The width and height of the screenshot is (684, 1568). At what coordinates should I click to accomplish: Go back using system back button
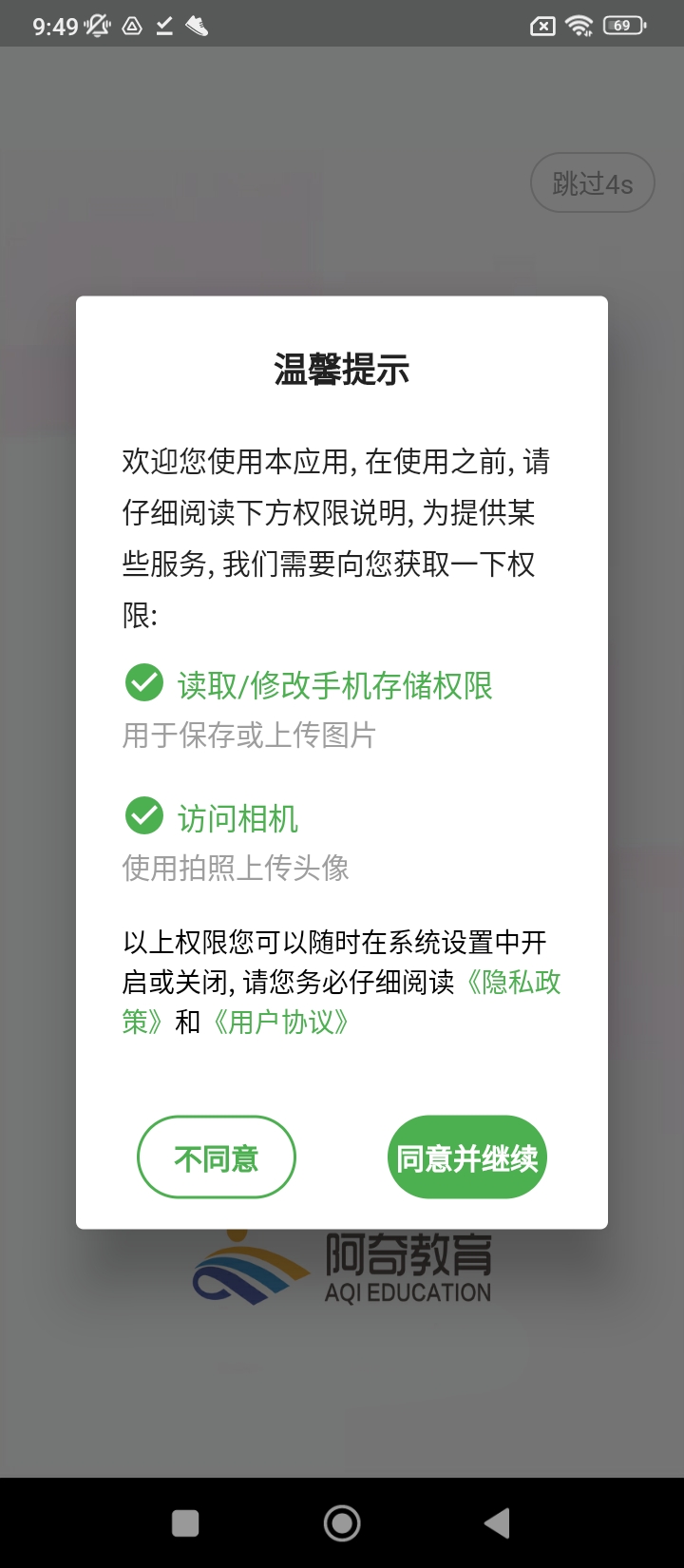[497, 1523]
